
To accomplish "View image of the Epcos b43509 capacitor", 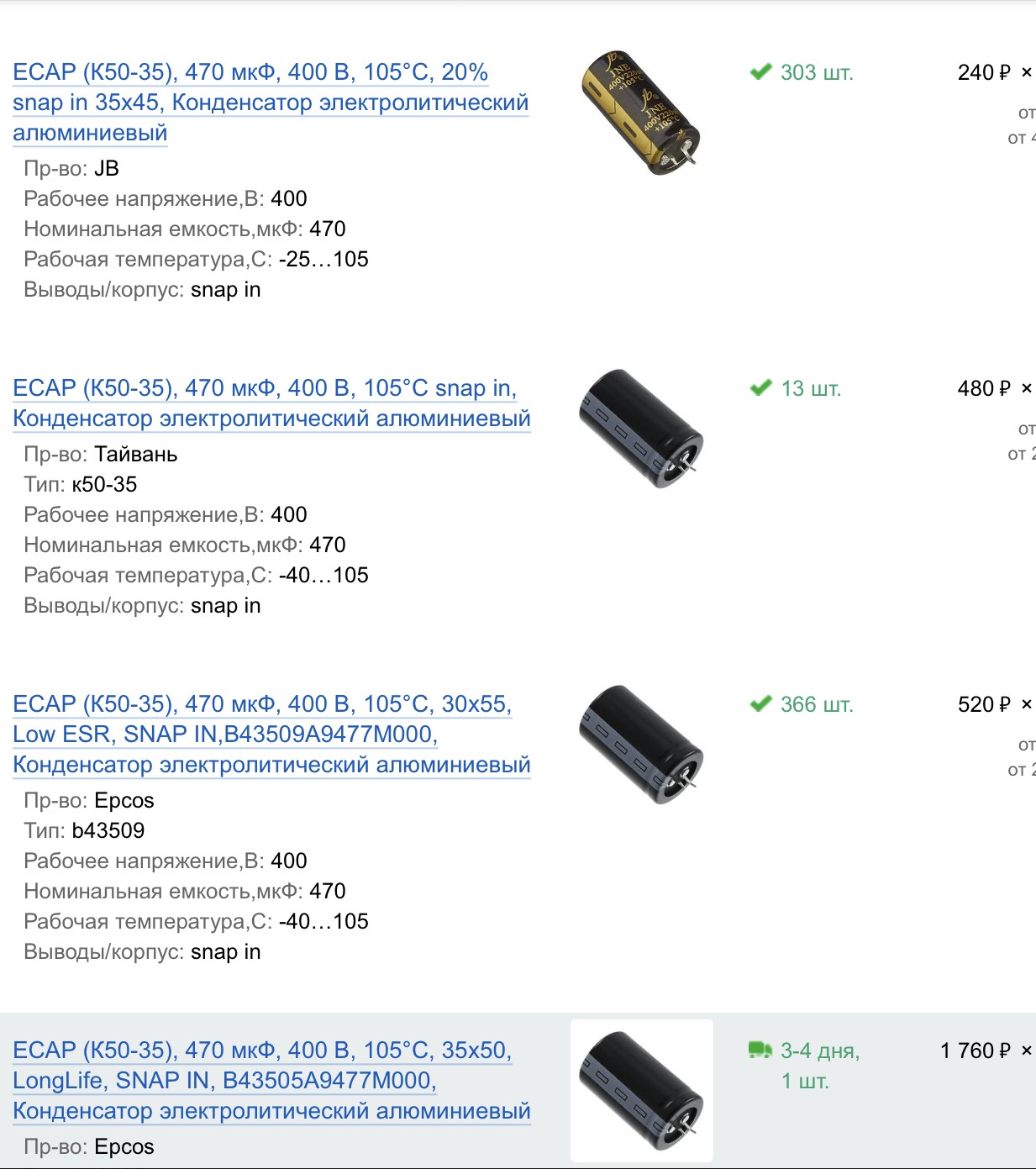I will pyautogui.click(x=641, y=745).
